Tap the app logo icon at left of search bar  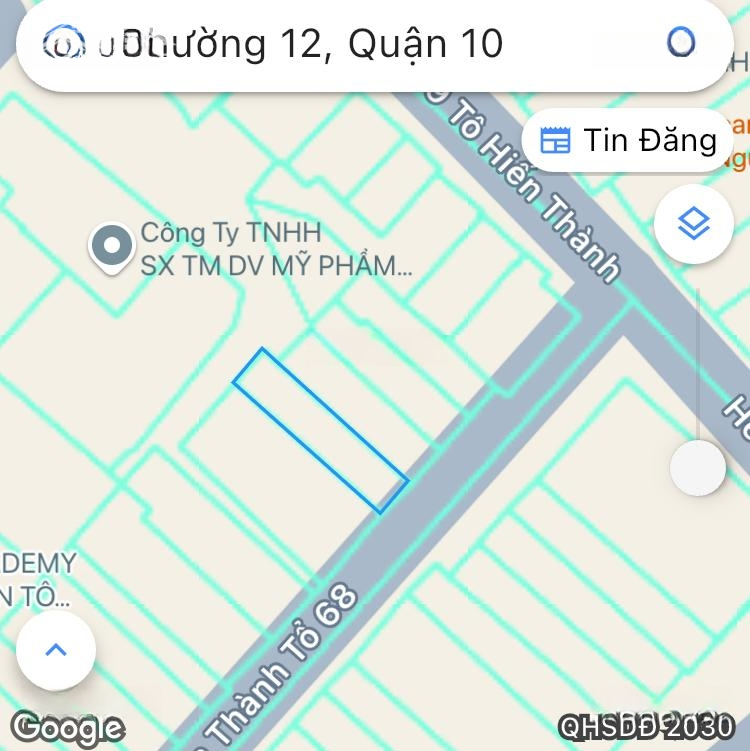pos(62,43)
